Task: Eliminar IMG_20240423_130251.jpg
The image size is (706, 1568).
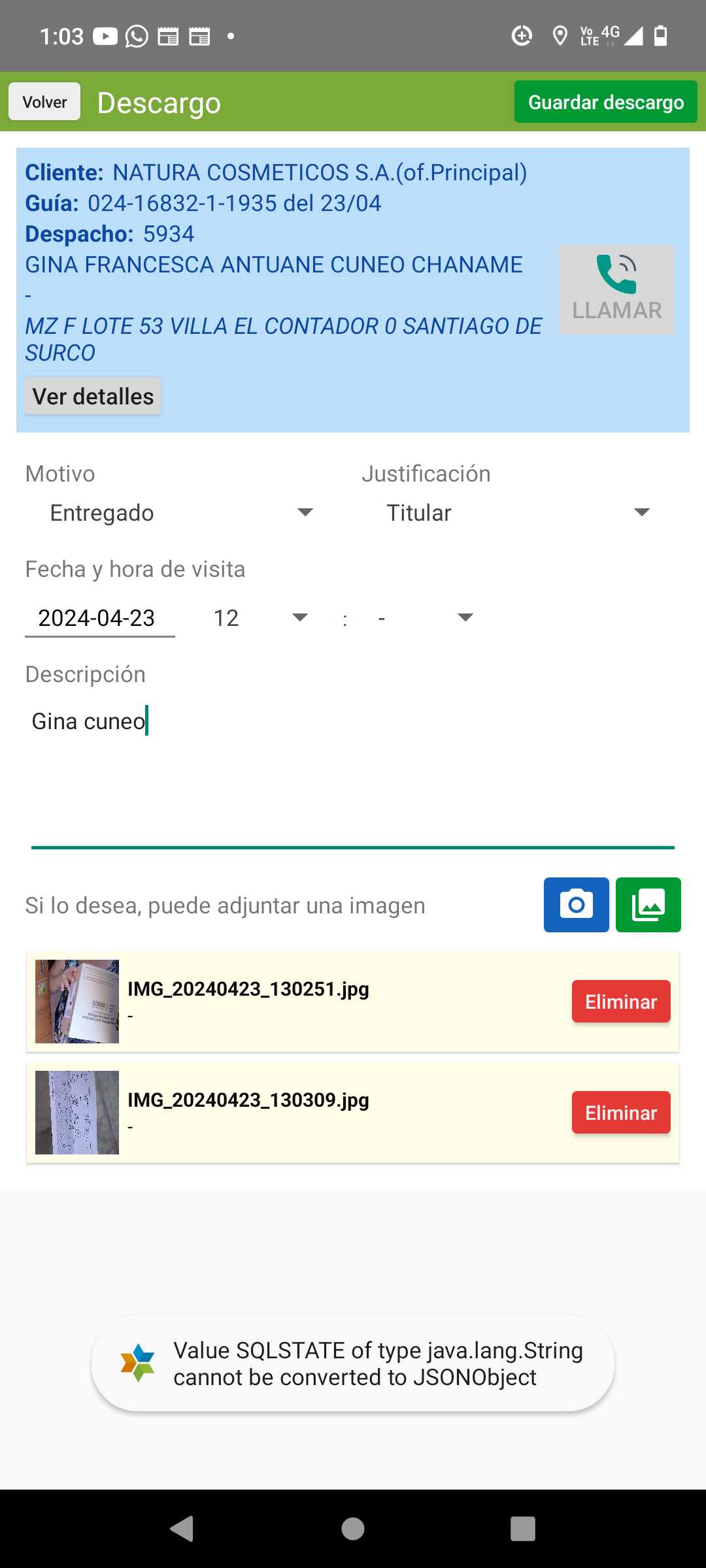Action: tap(620, 1002)
